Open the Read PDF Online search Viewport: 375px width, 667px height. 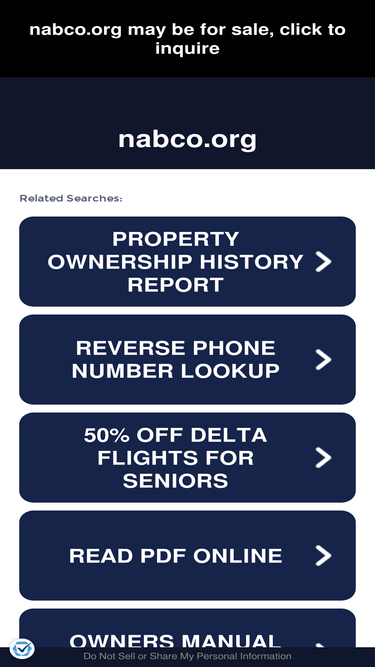188,556
